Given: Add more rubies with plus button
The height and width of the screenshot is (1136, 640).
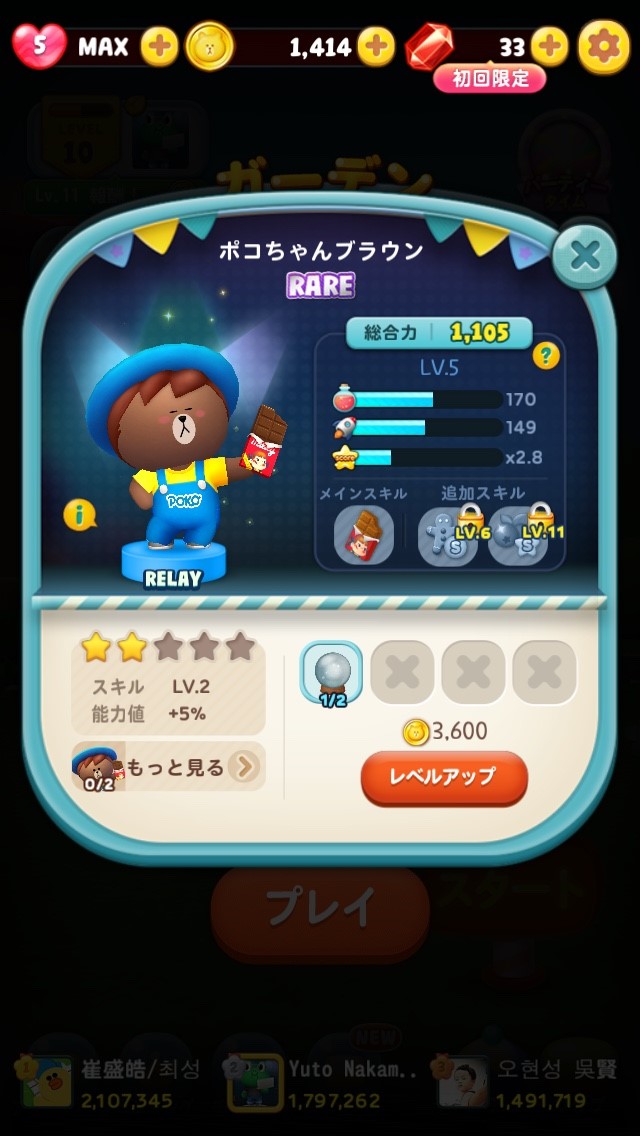Looking at the screenshot, I should click(549, 46).
